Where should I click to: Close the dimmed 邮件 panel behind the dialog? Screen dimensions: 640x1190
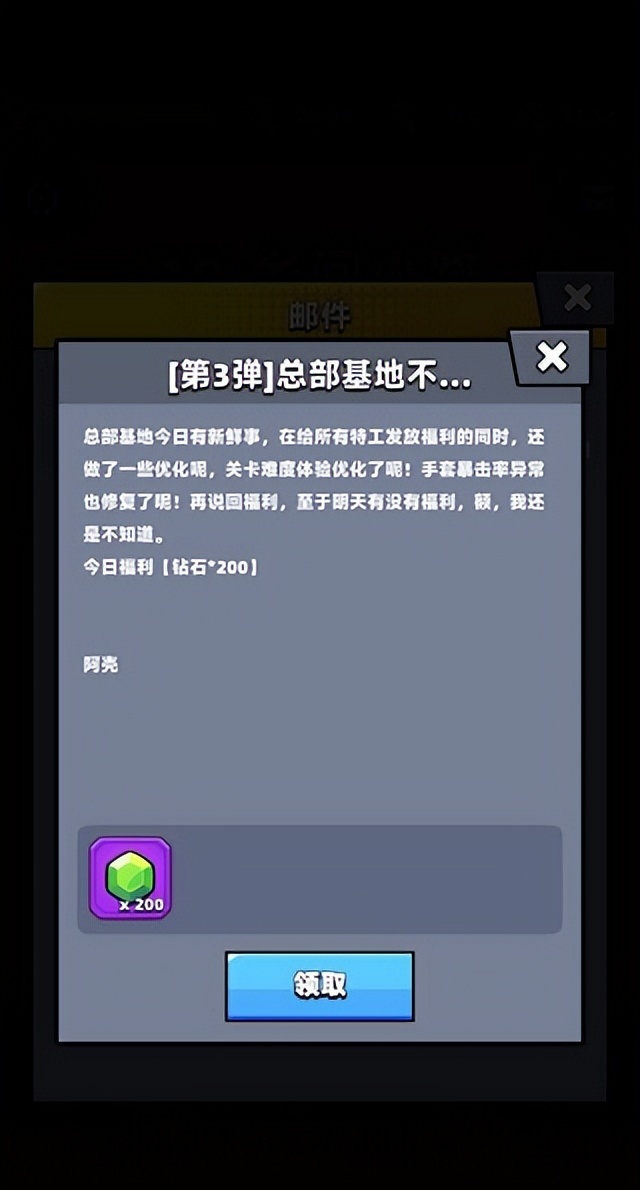577,297
